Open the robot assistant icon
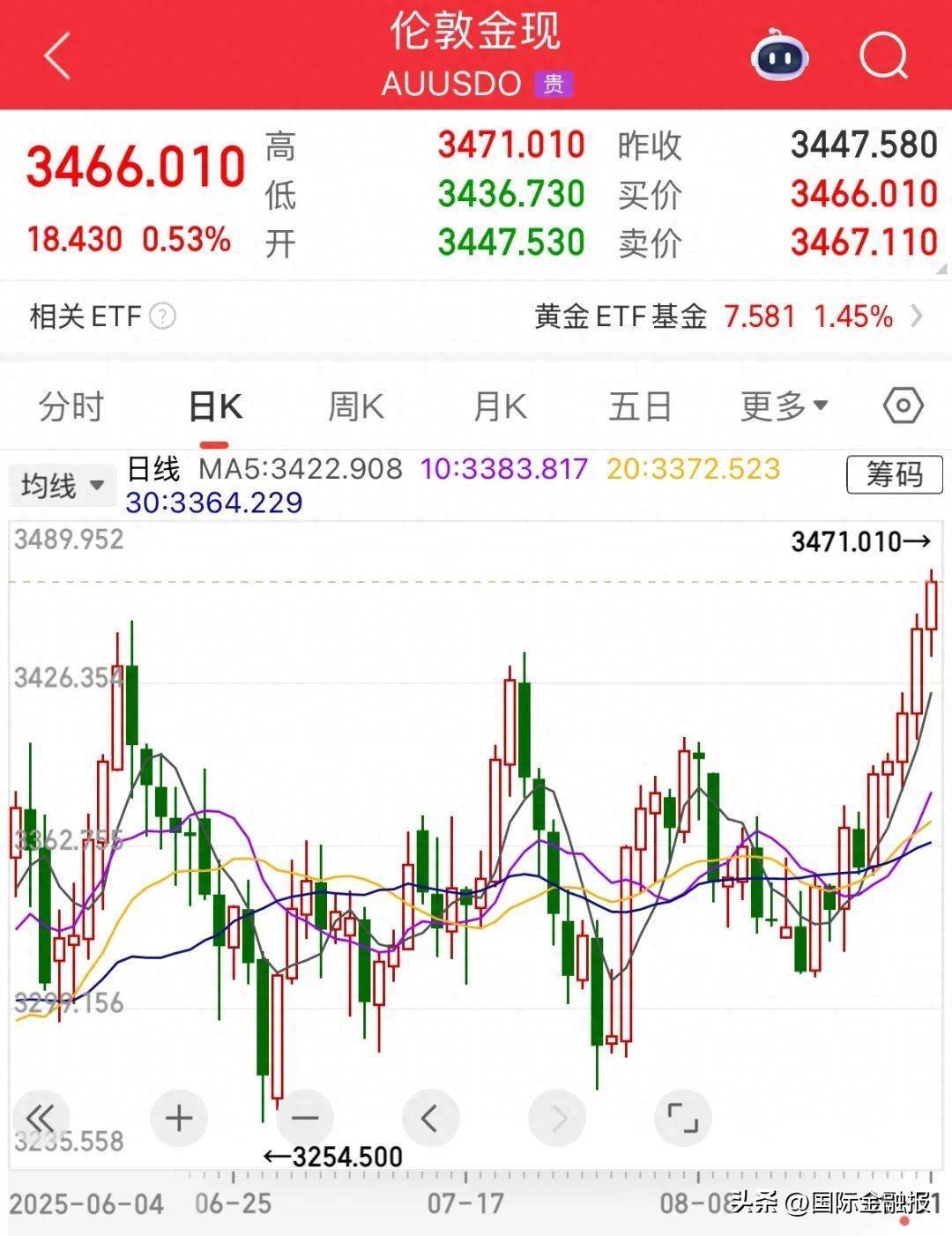952x1236 pixels. 779,57
